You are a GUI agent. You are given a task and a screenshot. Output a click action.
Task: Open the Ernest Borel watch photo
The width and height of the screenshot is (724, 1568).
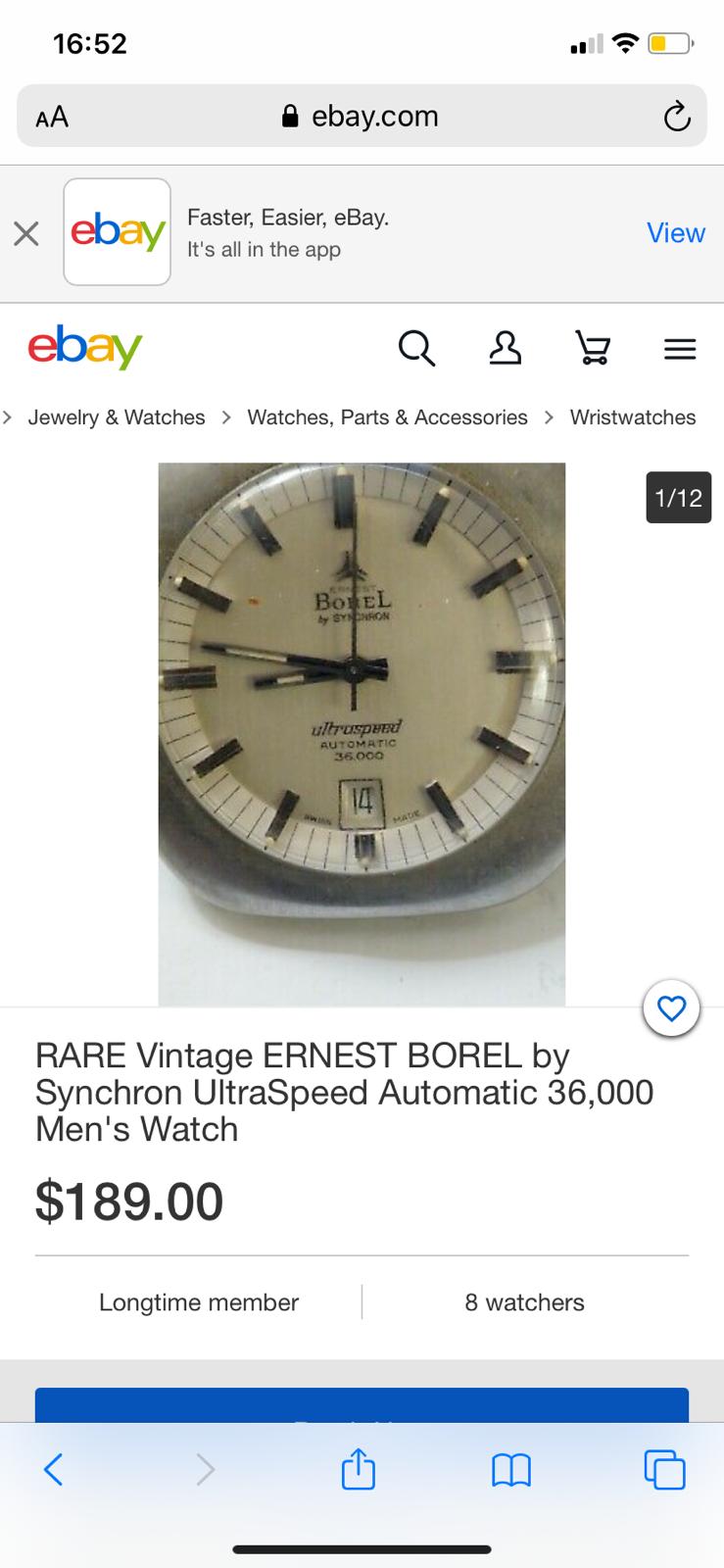(362, 734)
